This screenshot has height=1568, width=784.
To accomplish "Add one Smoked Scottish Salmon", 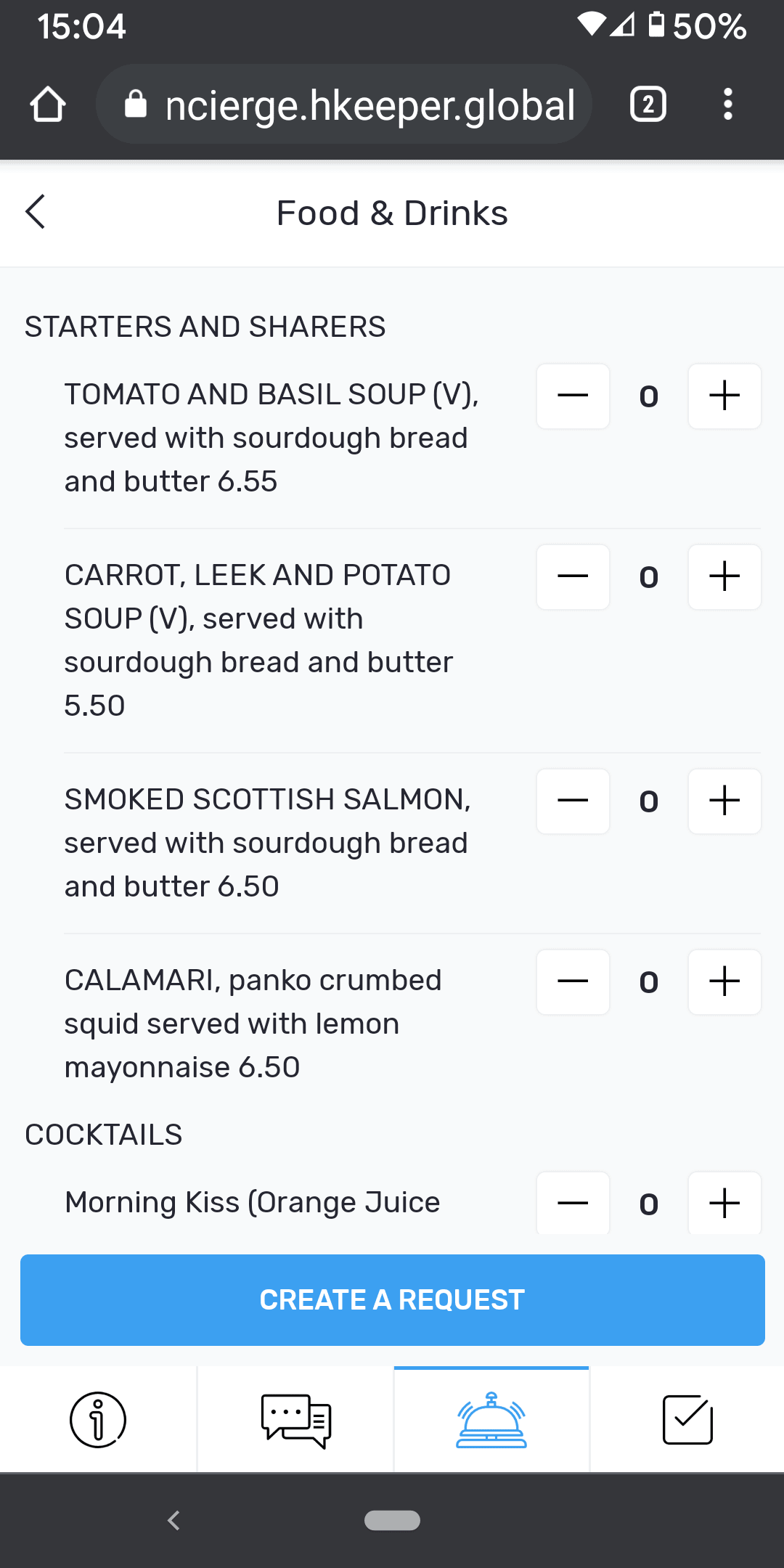I will coord(724,801).
